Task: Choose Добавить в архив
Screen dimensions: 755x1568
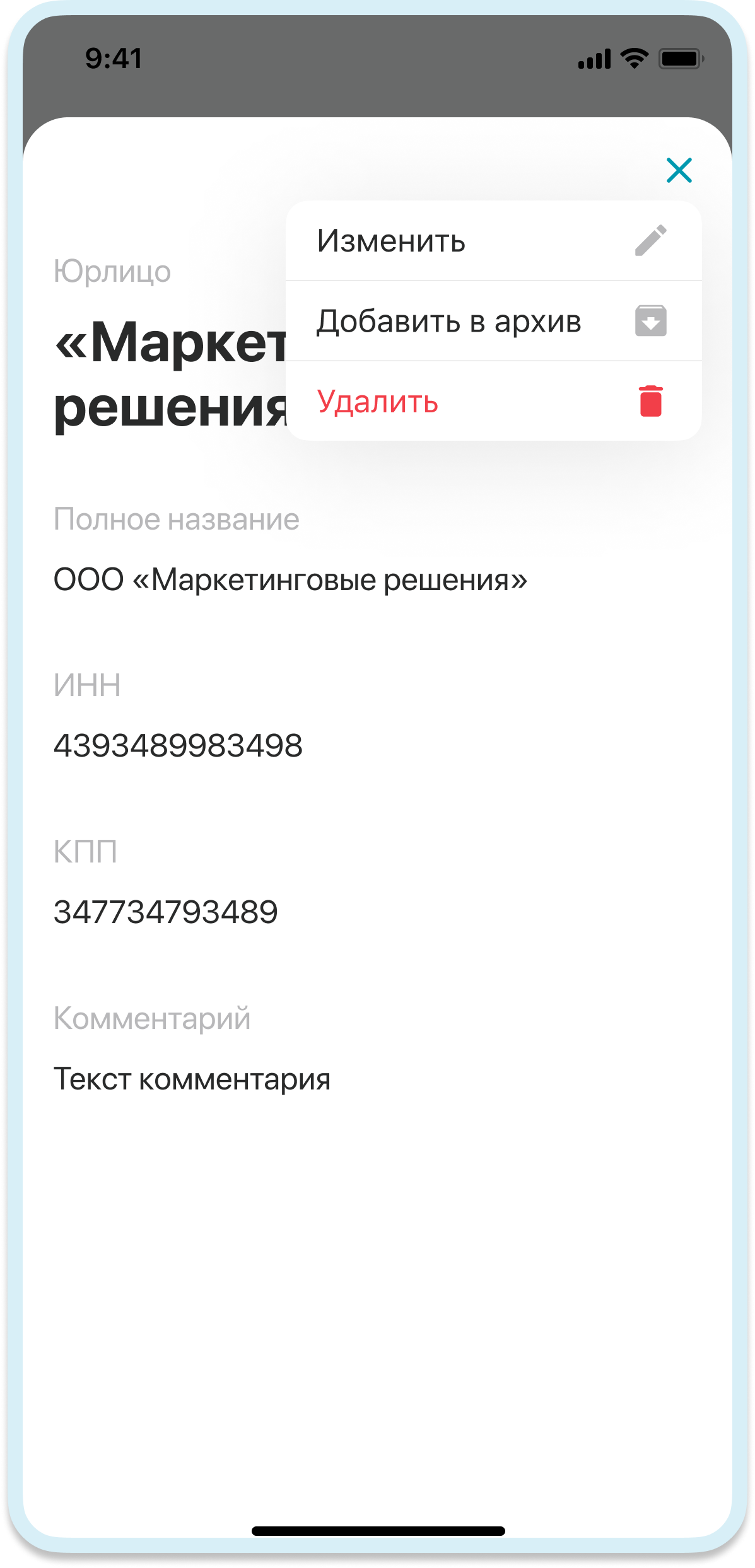Action: tap(493, 321)
